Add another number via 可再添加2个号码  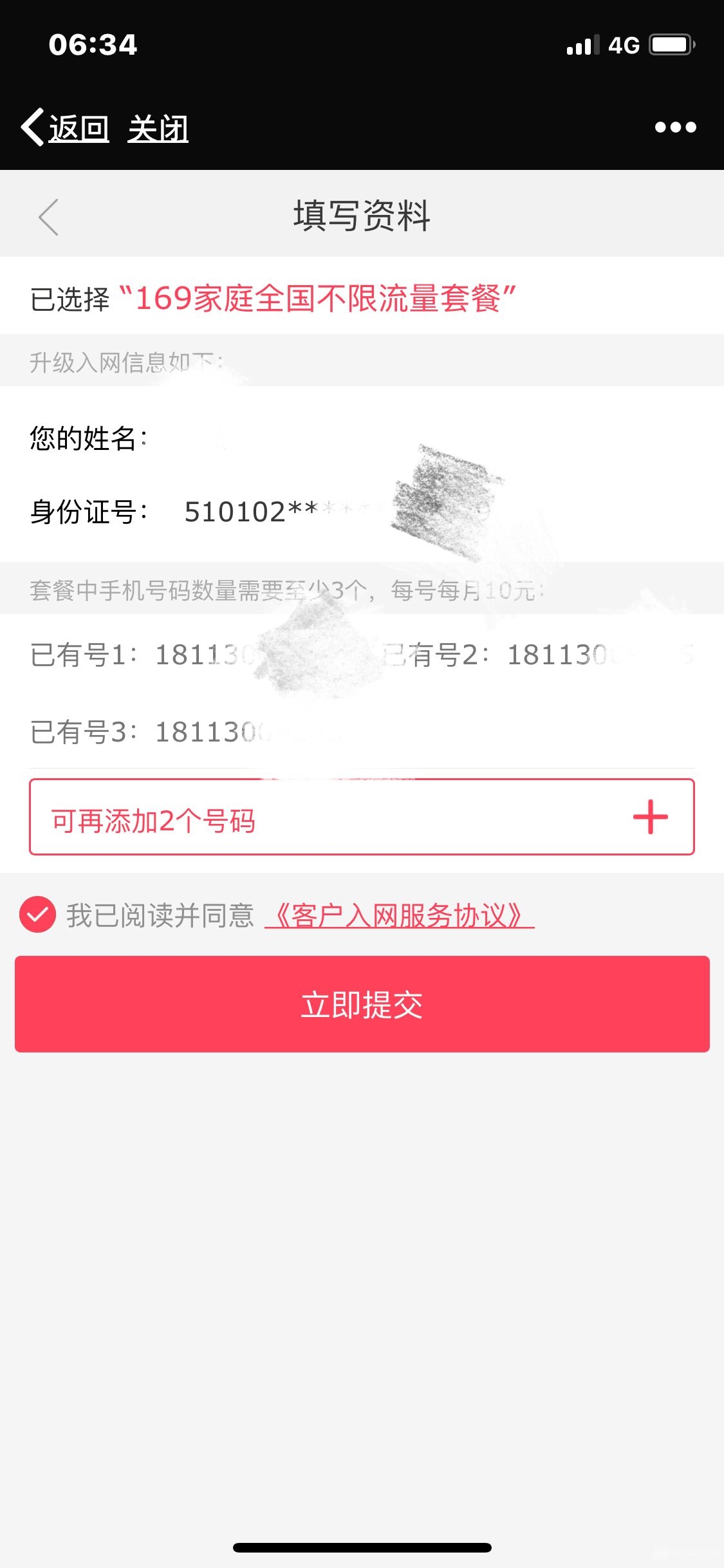click(362, 817)
